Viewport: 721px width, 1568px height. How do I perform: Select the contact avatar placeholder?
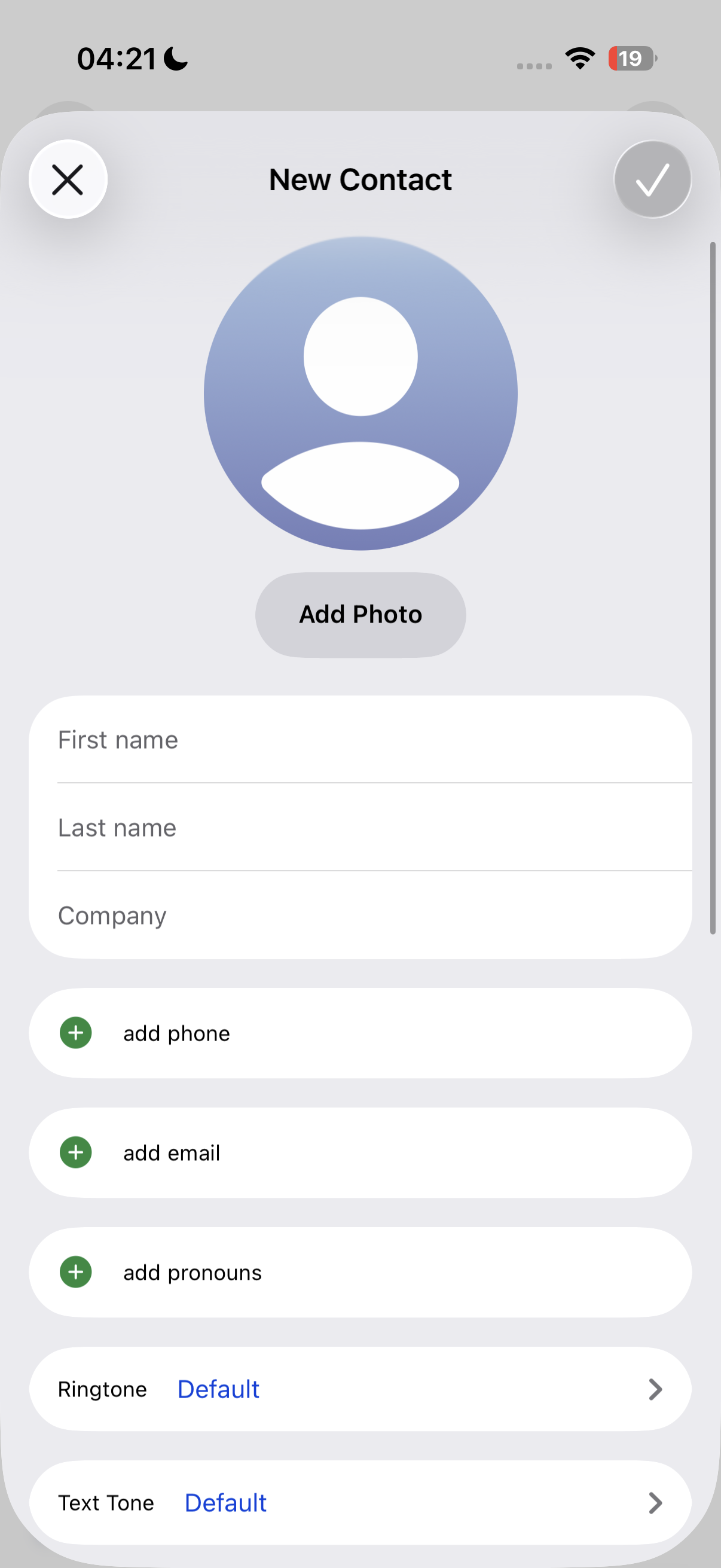click(x=361, y=394)
